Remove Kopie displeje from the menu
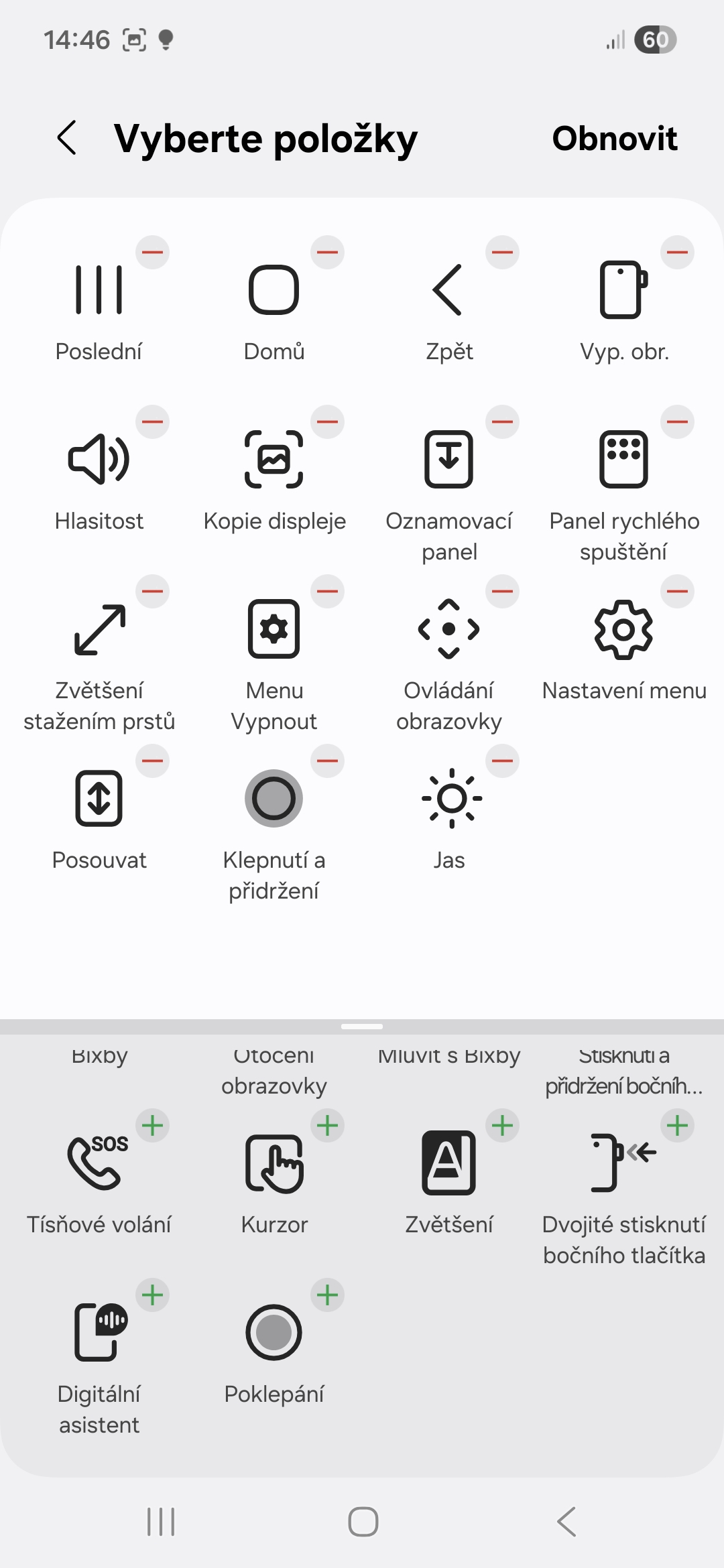724x1568 pixels. 327,422
